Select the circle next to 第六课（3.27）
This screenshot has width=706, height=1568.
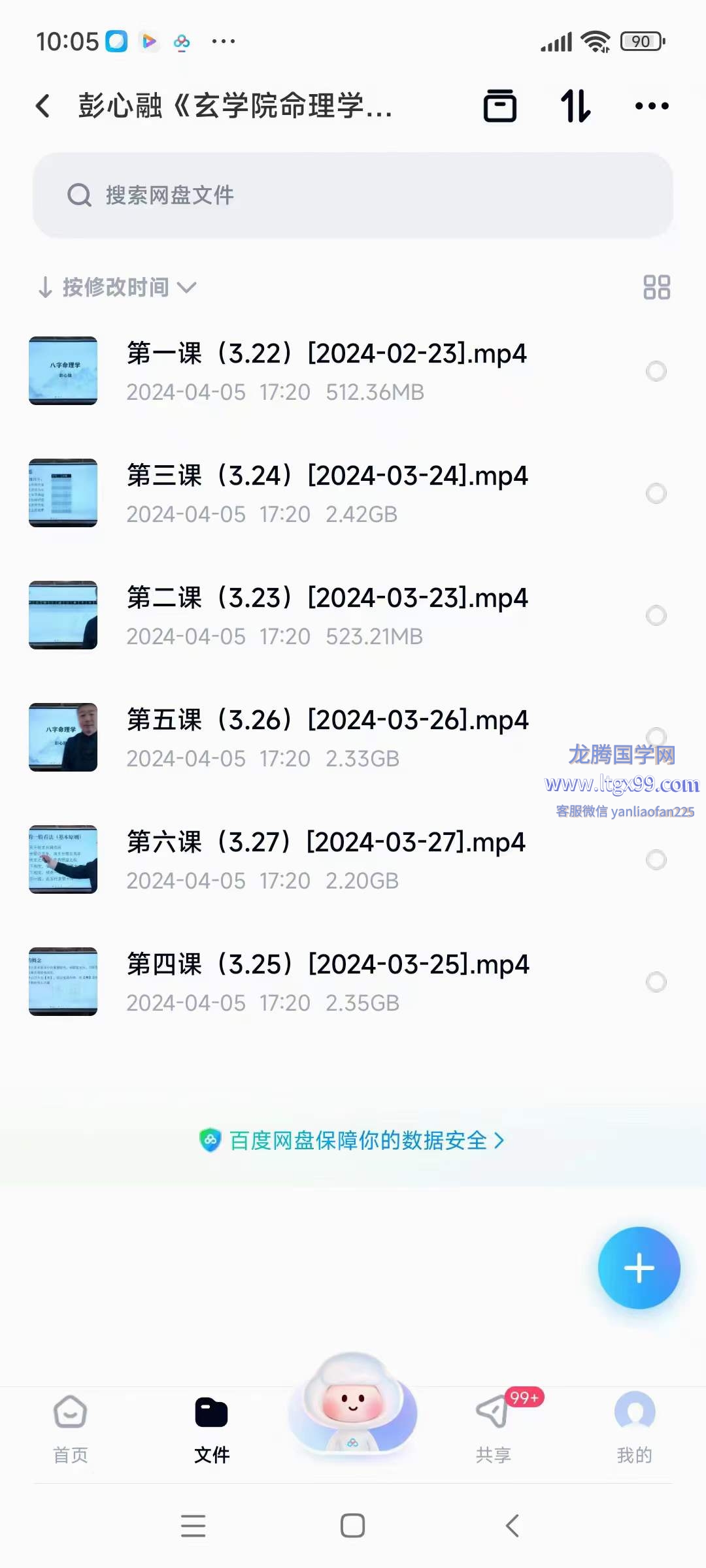click(x=656, y=860)
